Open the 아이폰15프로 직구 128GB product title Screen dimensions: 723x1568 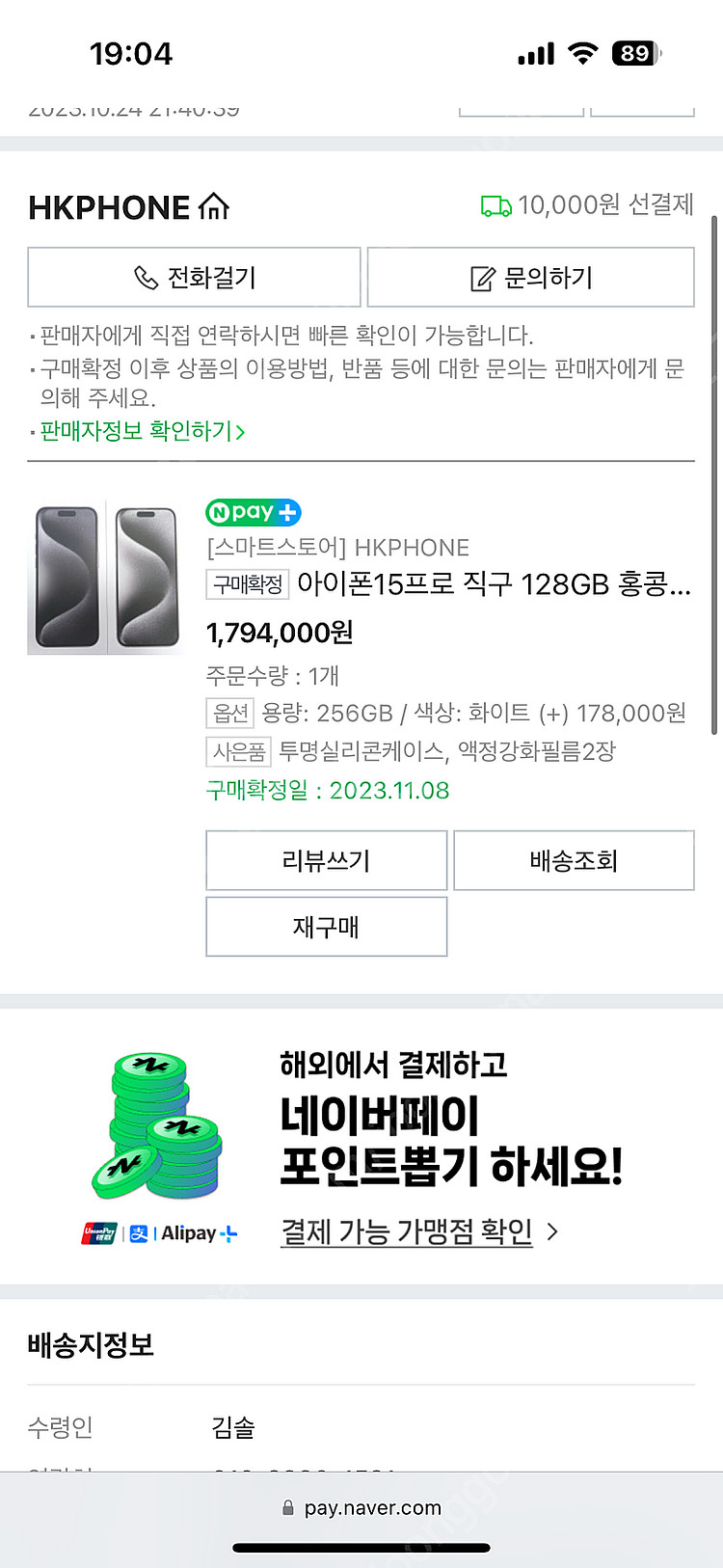494,584
